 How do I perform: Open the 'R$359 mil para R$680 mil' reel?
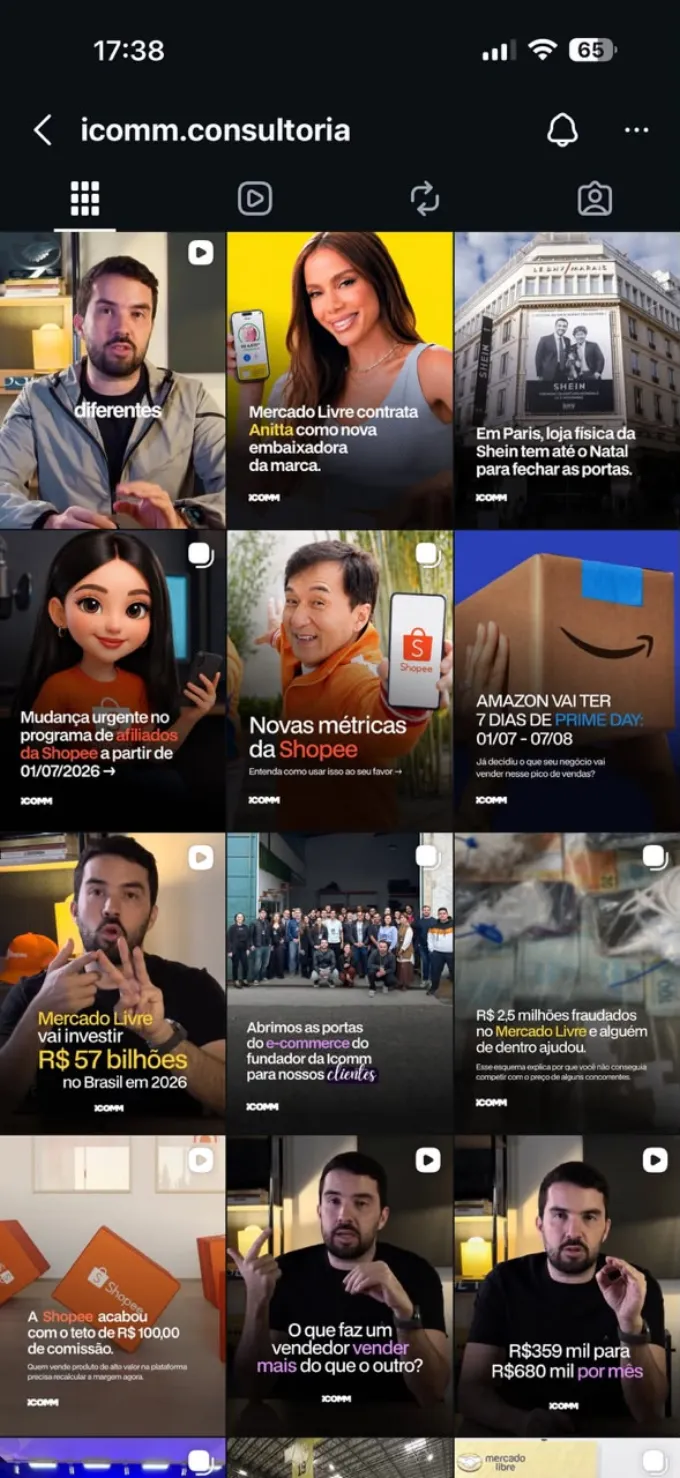[567, 1285]
